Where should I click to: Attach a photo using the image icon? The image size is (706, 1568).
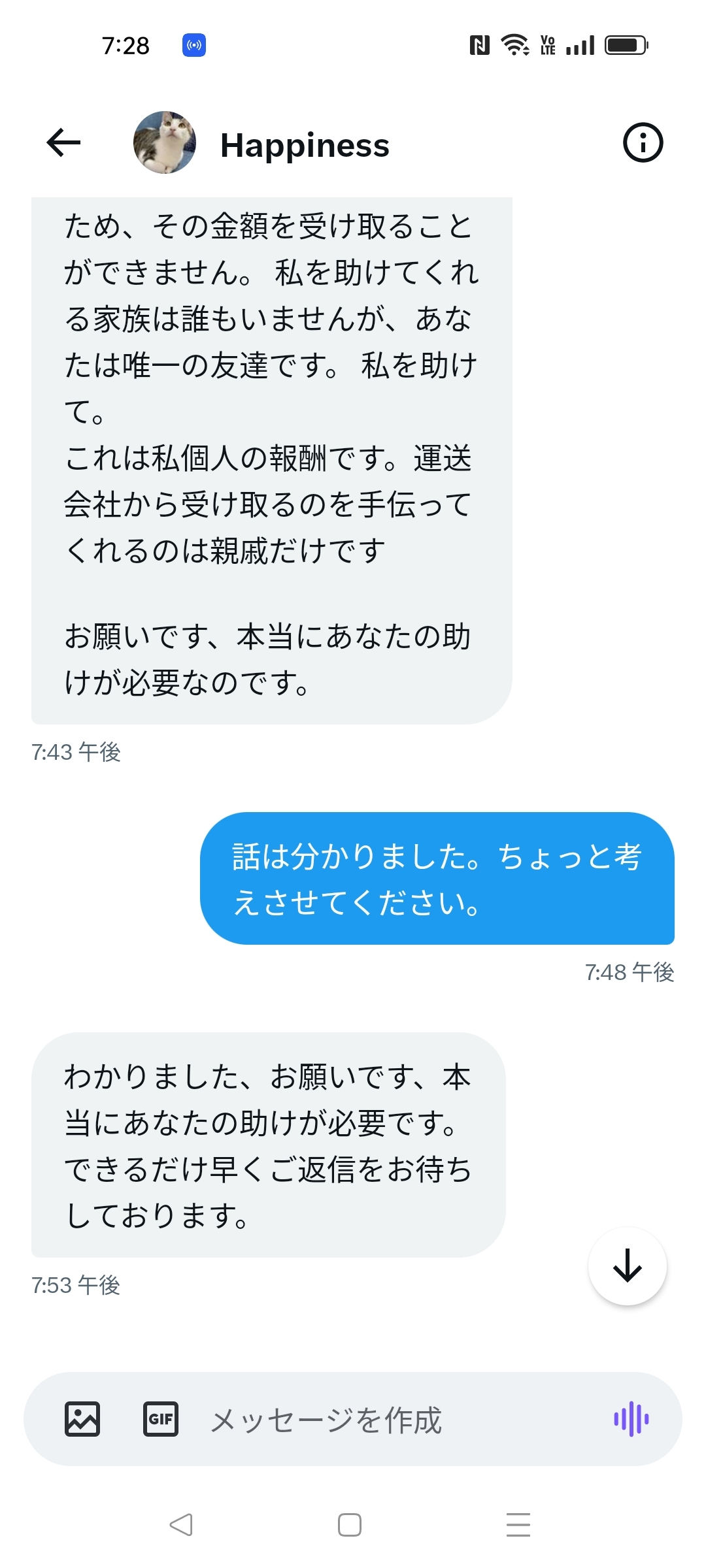[x=82, y=1419]
